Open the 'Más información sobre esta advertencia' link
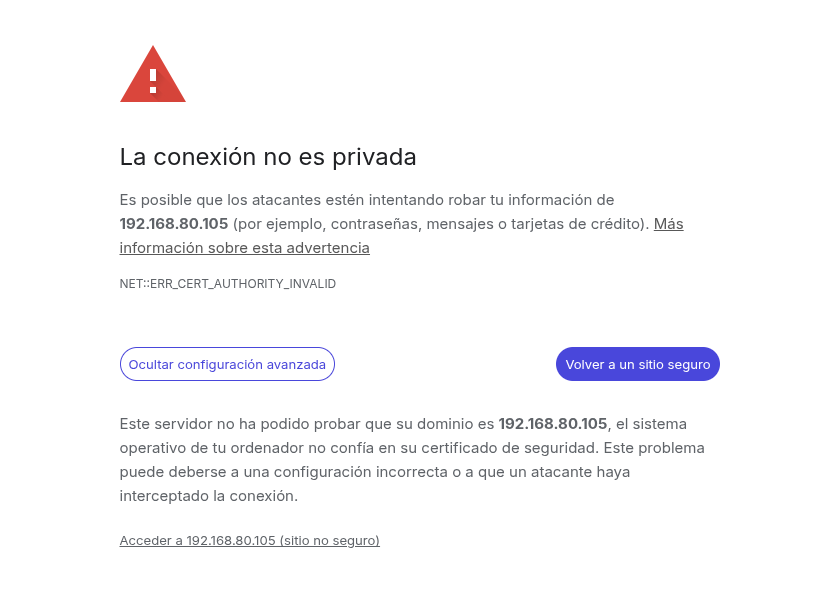Viewport: 826px width, 612px height. (244, 248)
